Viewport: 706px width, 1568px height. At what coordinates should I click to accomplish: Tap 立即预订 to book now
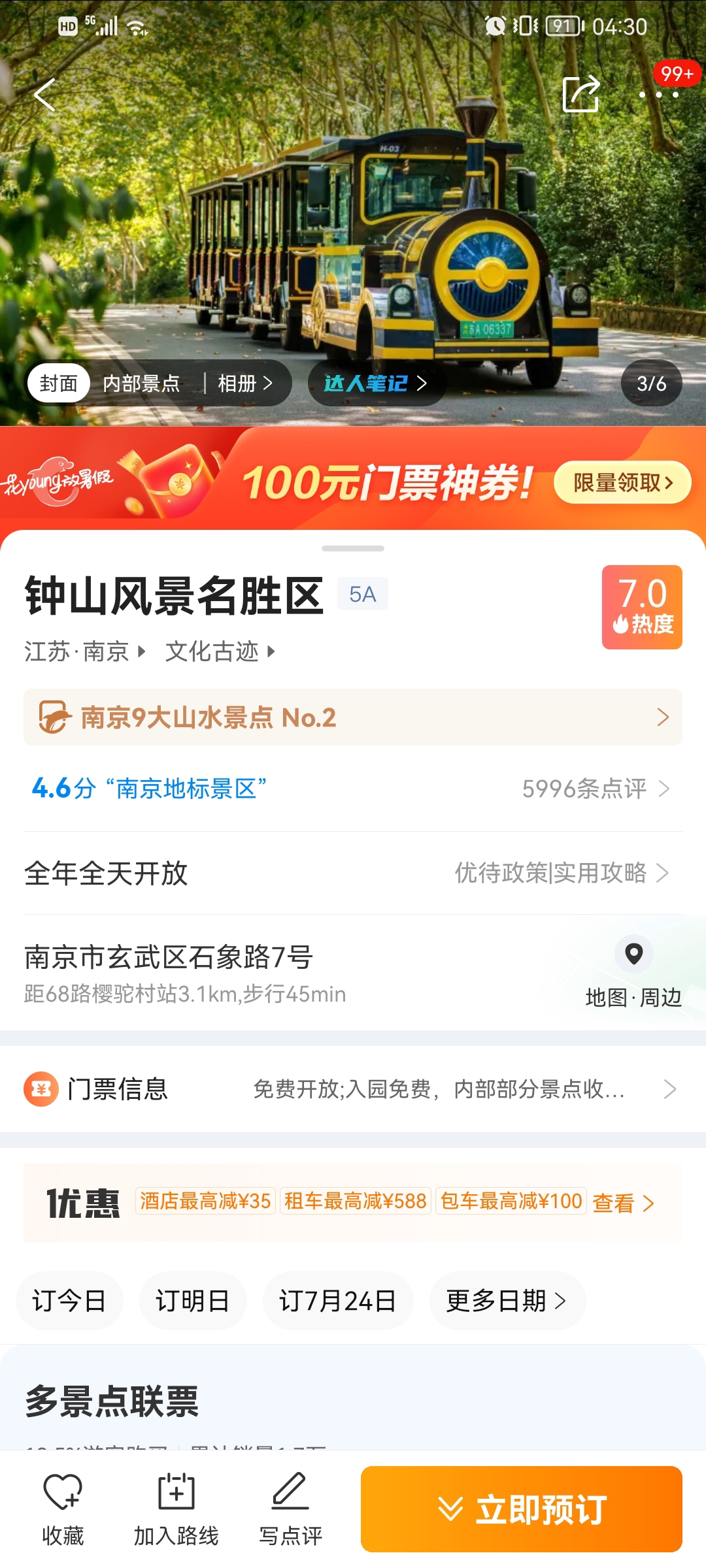tap(522, 1509)
